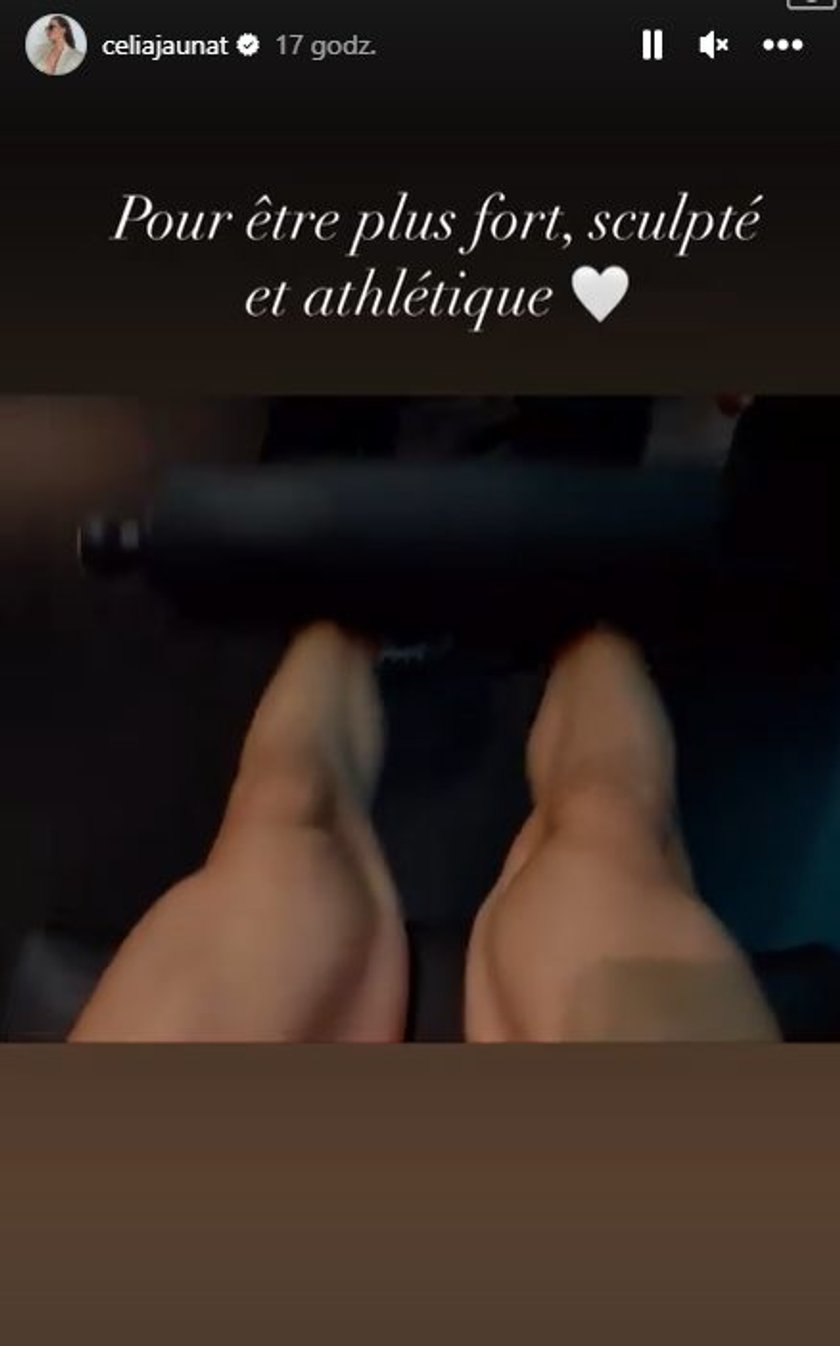Open celiajaunat's profile picture

pos(56,45)
